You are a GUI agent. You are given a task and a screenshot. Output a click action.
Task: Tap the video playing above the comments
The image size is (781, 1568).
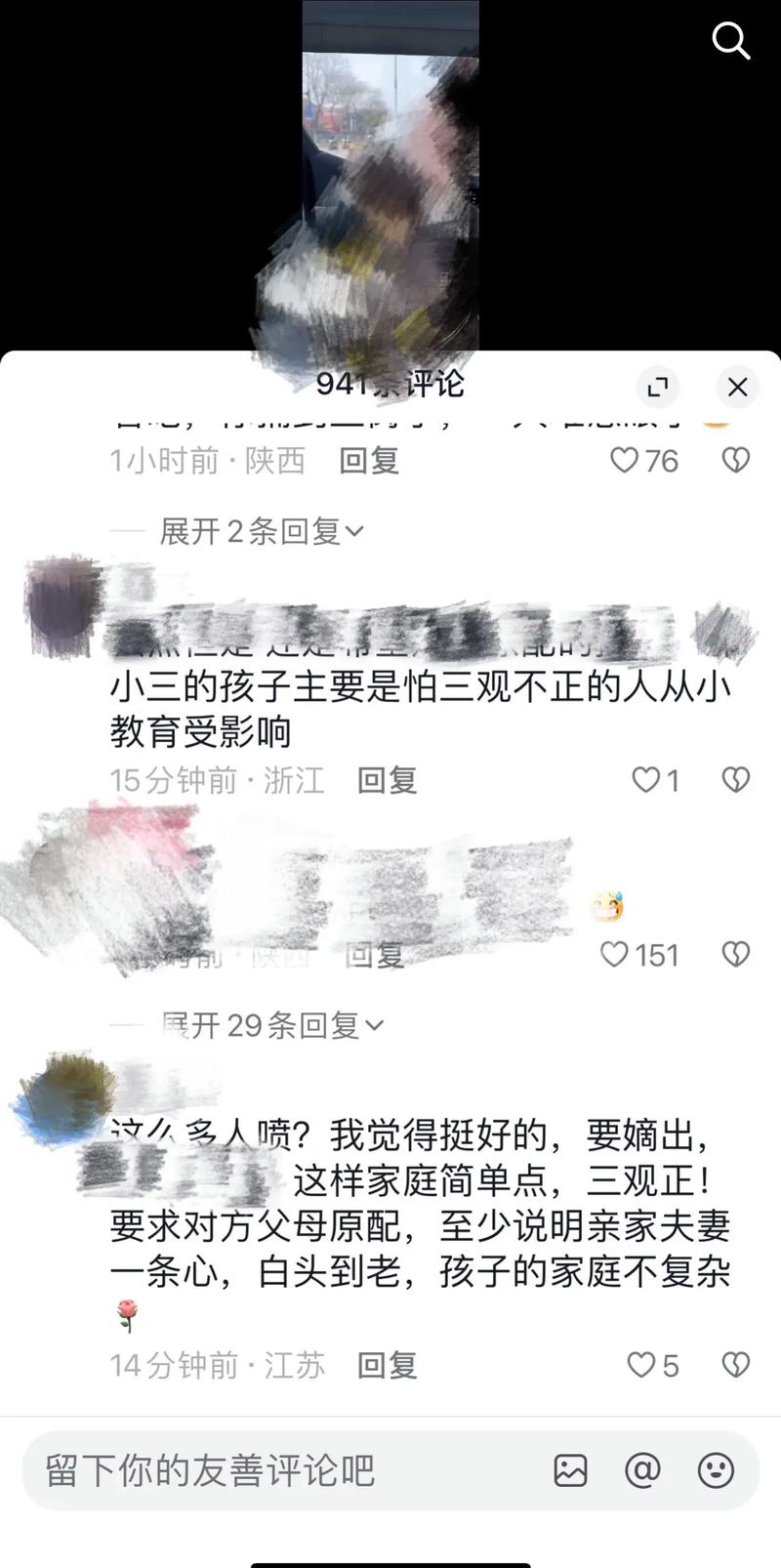coord(390,176)
